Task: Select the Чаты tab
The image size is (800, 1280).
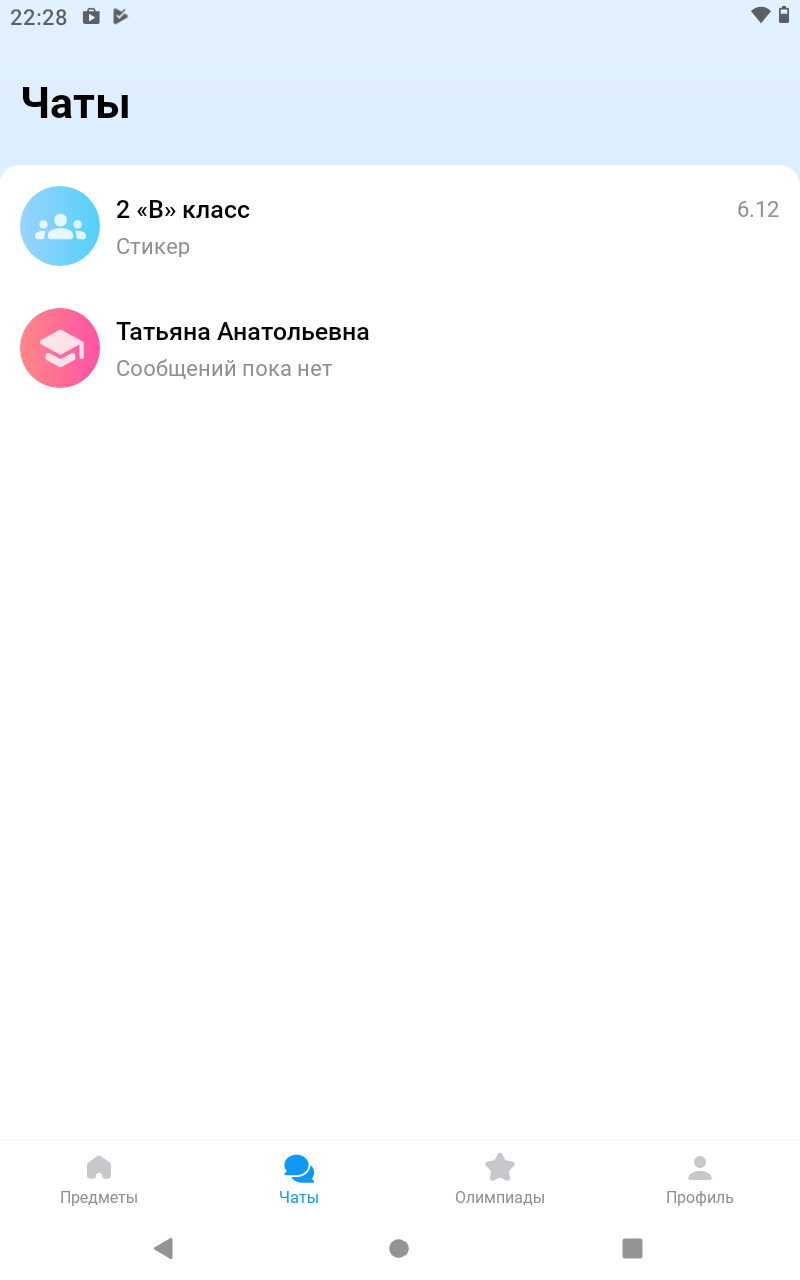Action: 299,1180
